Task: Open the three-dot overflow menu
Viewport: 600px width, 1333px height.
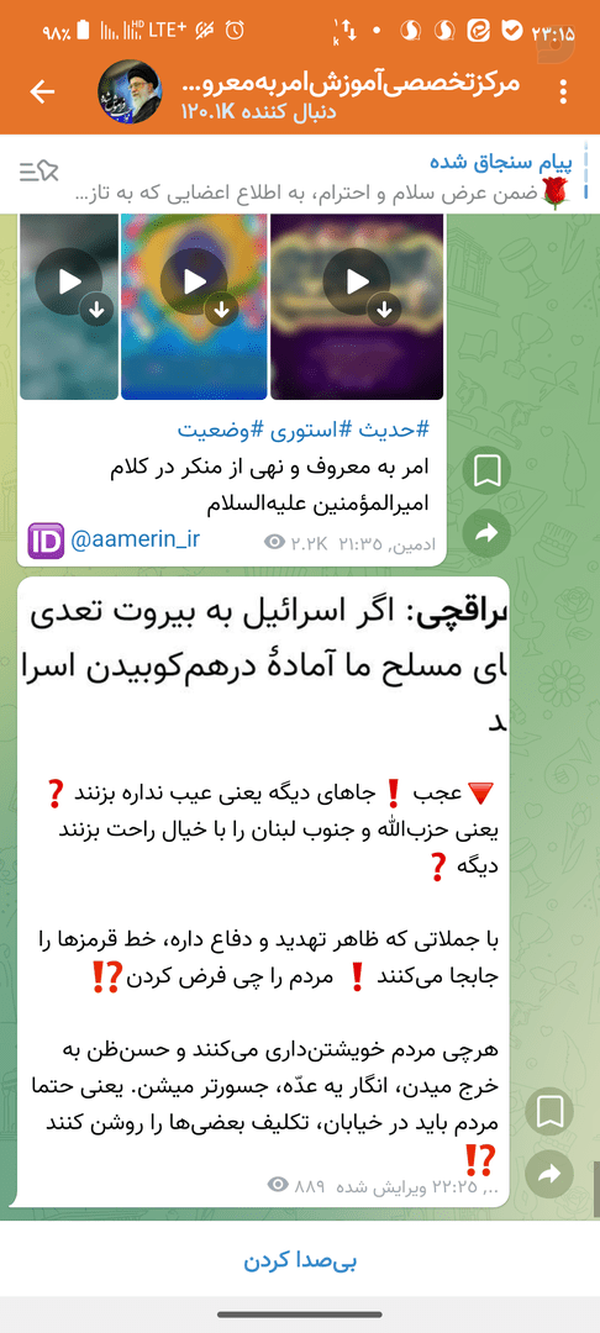Action: (x=564, y=92)
